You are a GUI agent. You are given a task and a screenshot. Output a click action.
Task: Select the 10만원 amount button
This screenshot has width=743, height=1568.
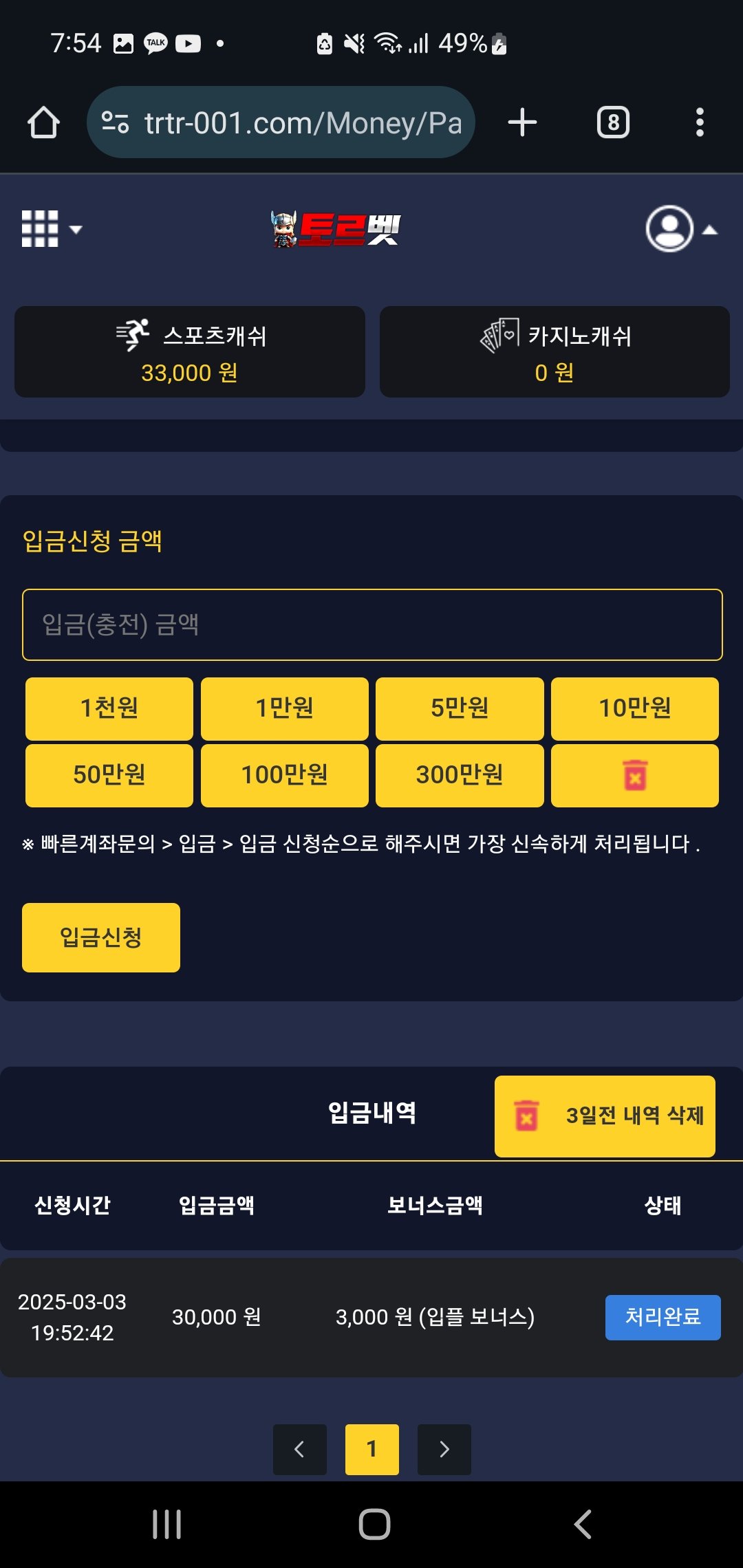click(x=634, y=708)
